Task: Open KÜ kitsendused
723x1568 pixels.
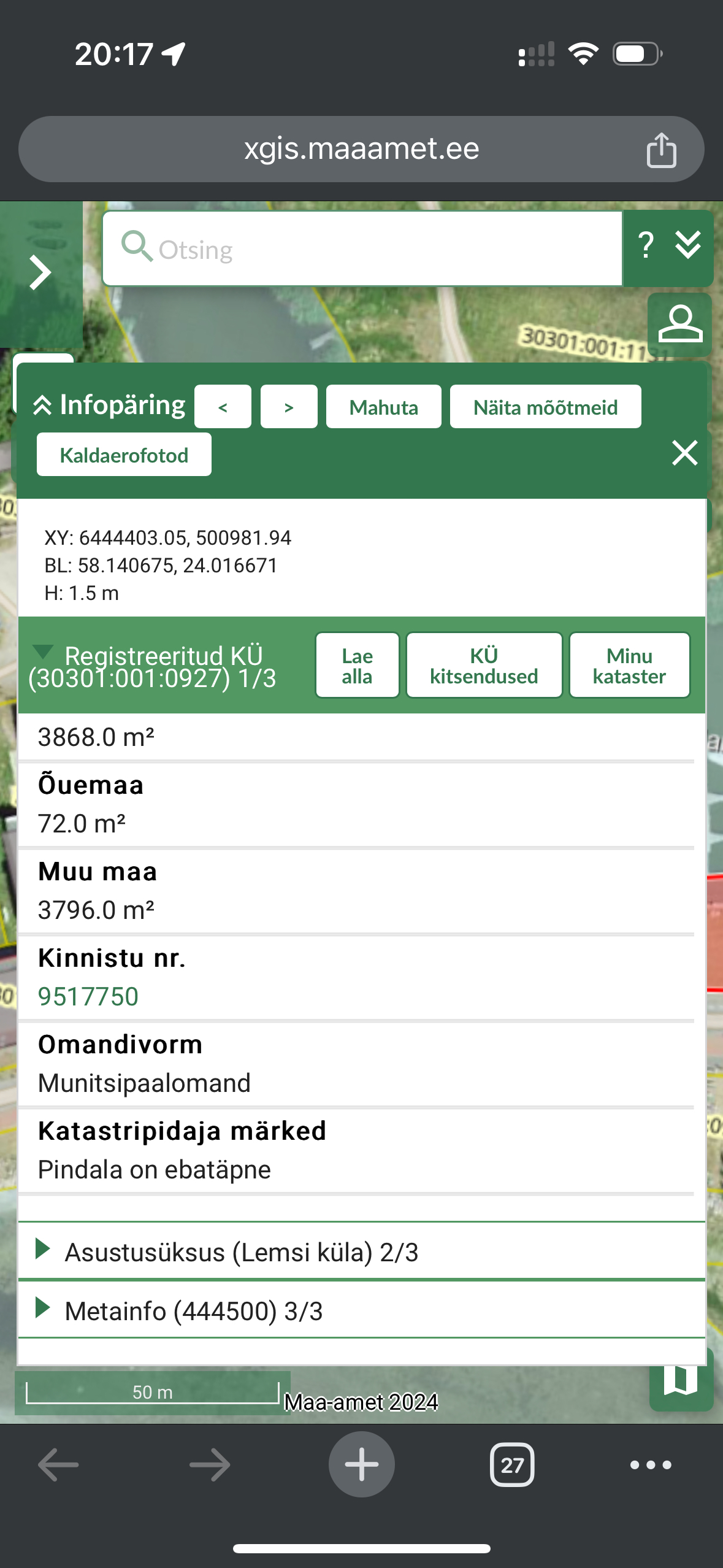Action: pyautogui.click(x=484, y=666)
